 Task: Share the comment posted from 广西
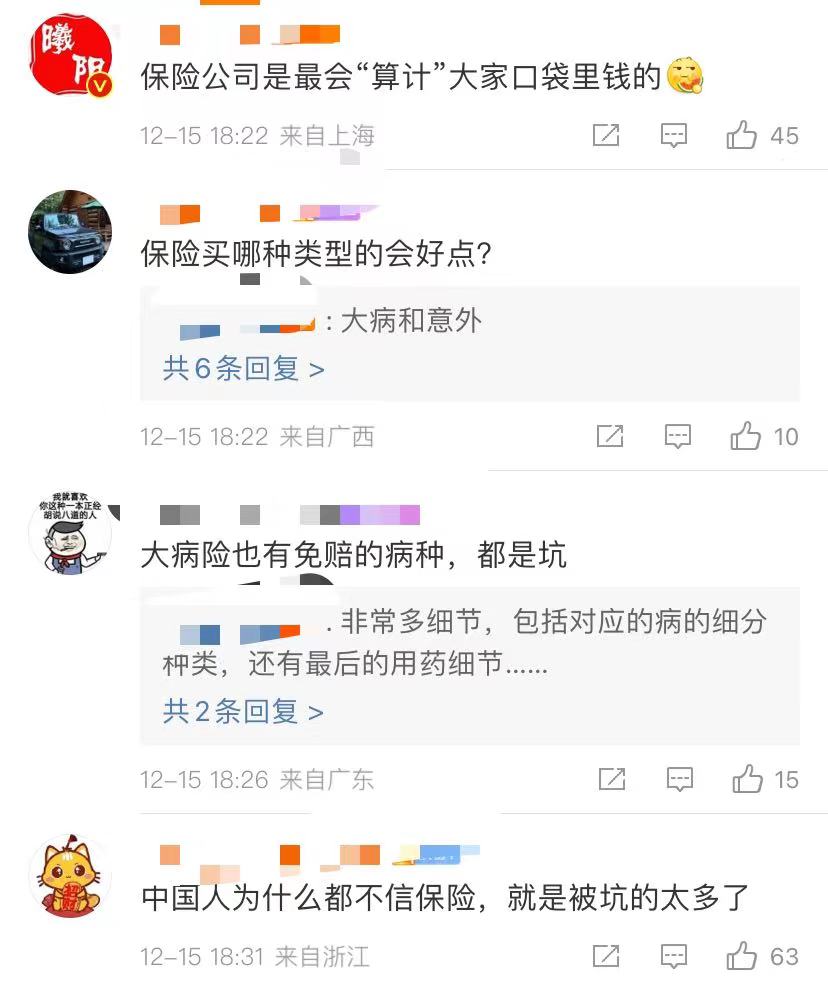[609, 436]
